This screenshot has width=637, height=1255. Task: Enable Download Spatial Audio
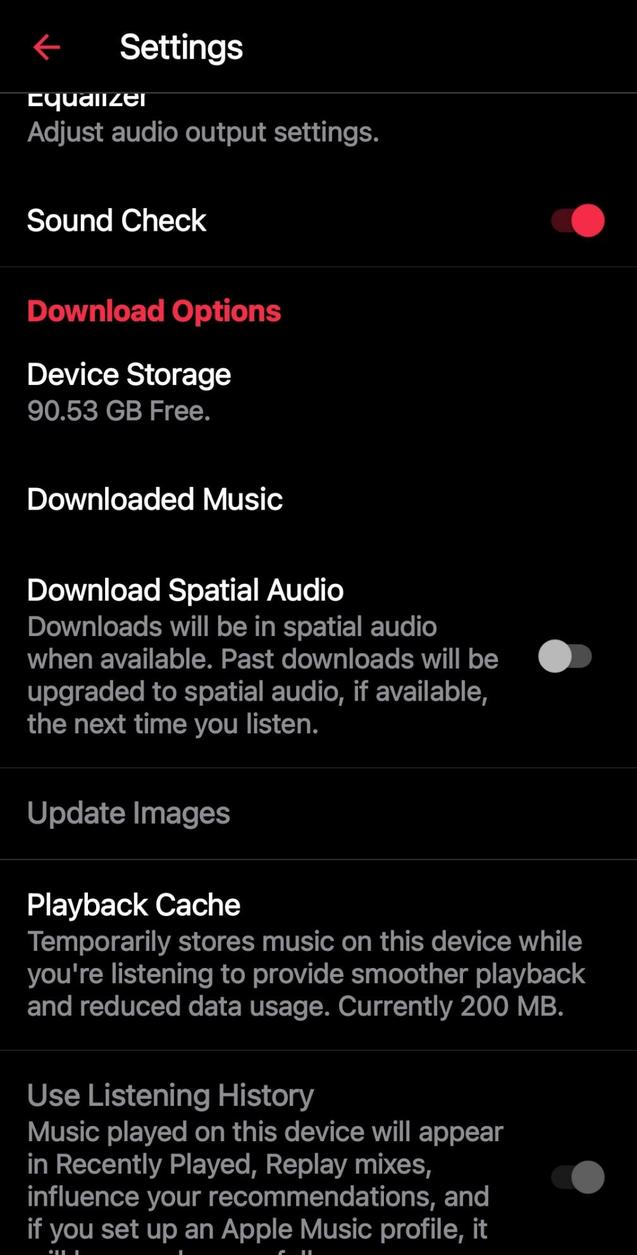(565, 657)
